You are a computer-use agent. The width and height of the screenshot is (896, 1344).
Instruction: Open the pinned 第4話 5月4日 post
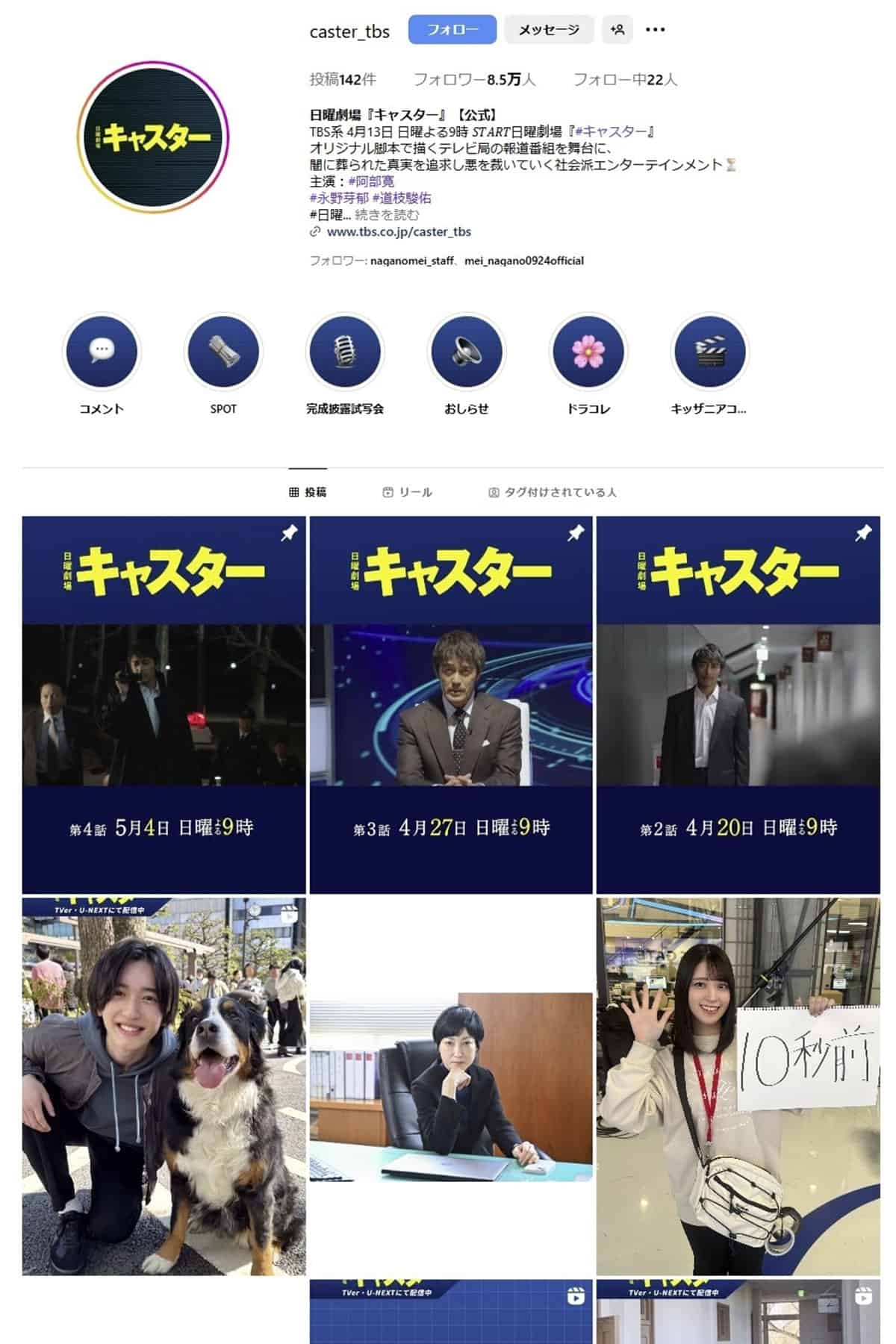pyautogui.click(x=164, y=704)
